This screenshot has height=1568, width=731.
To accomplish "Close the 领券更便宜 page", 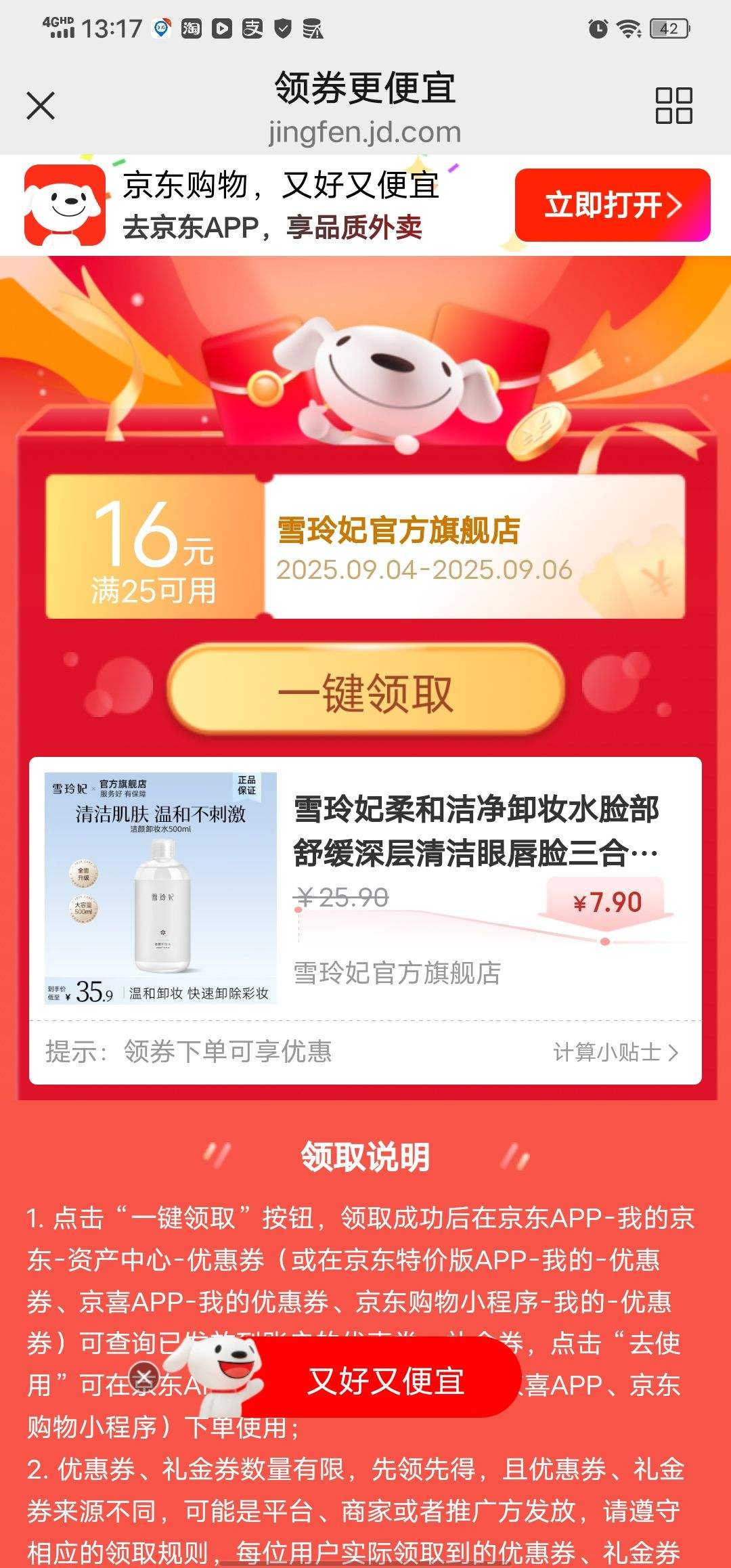I will point(41,107).
